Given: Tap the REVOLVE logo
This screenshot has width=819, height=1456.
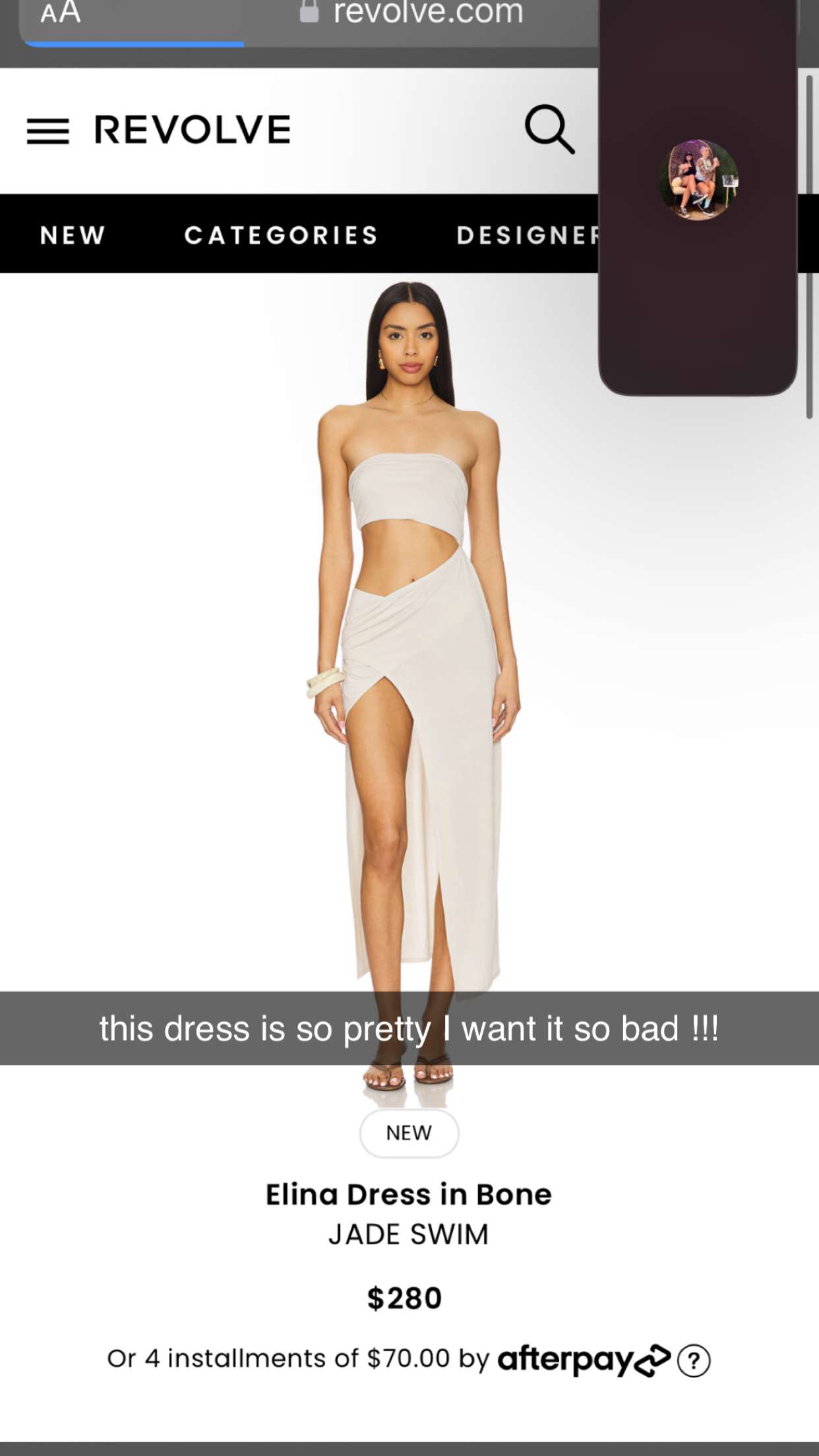Looking at the screenshot, I should tap(190, 129).
